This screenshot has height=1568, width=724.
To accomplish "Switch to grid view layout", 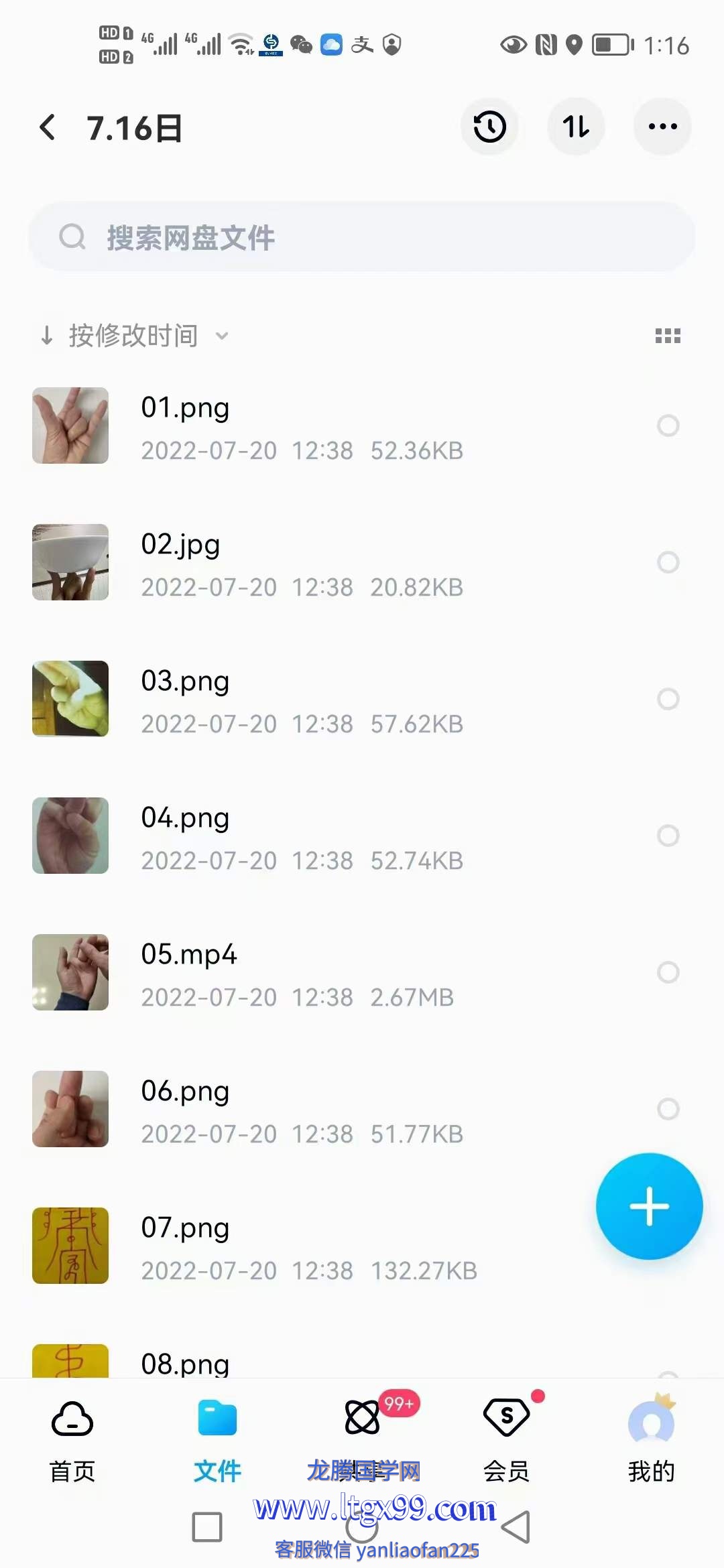I will [x=668, y=336].
